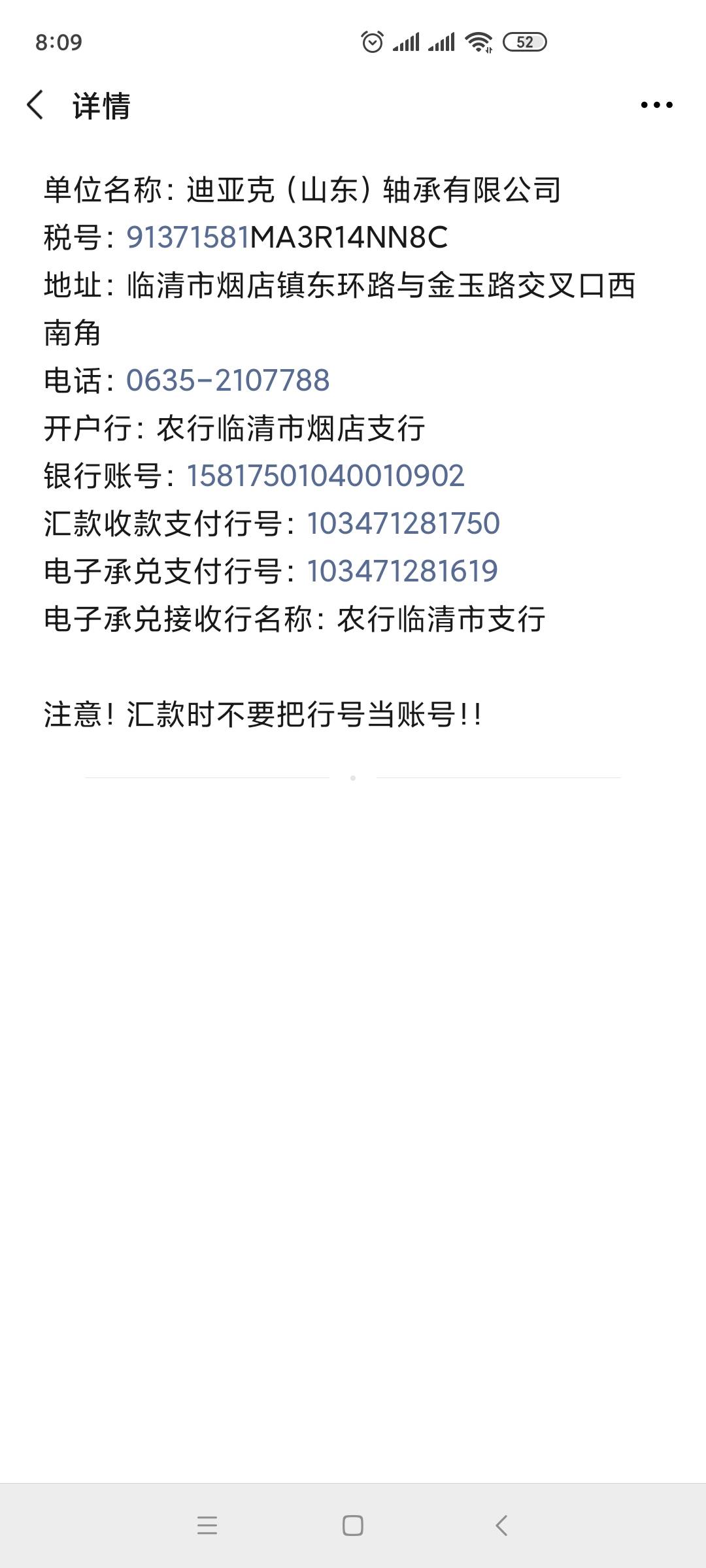
Task: Go back from the 详情 page
Action: pos(36,105)
